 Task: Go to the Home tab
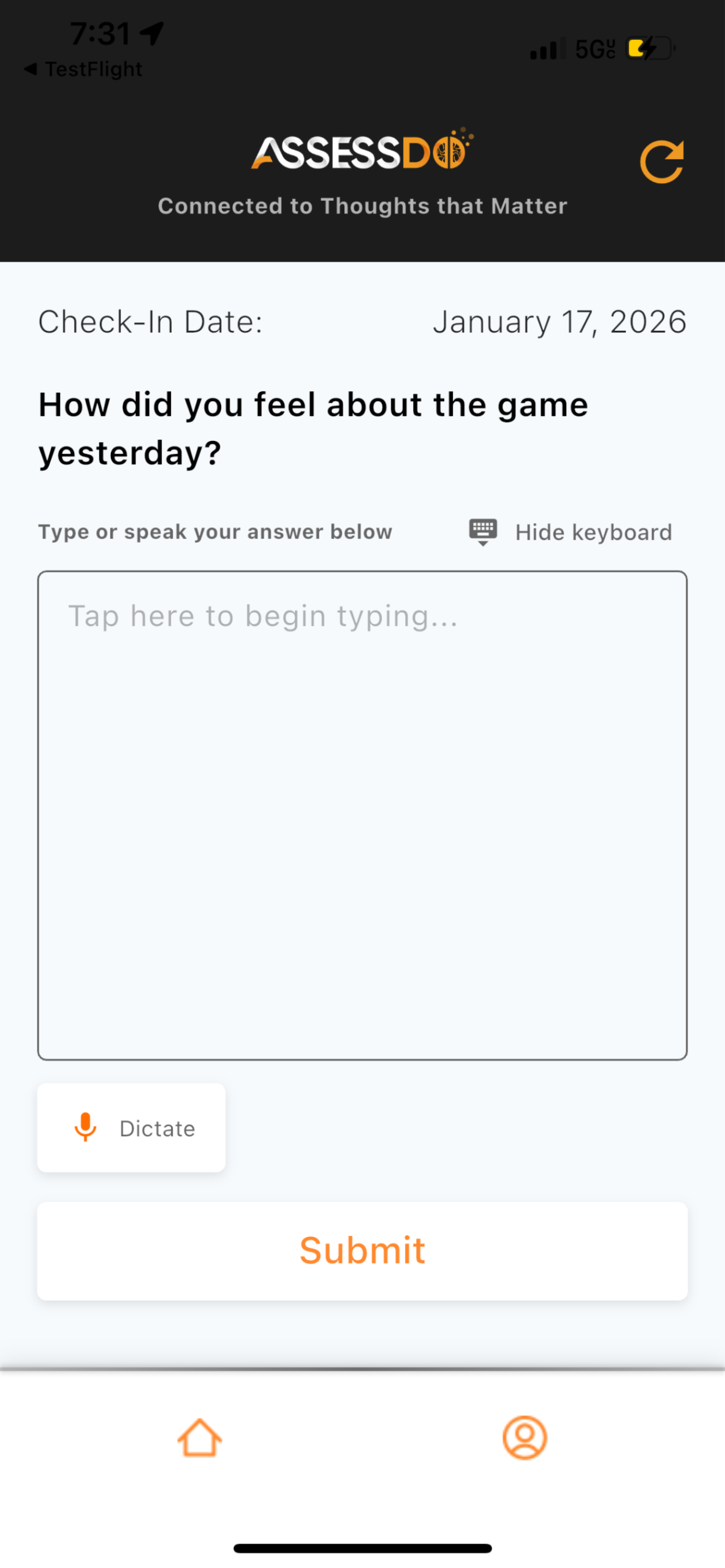[199, 1437]
